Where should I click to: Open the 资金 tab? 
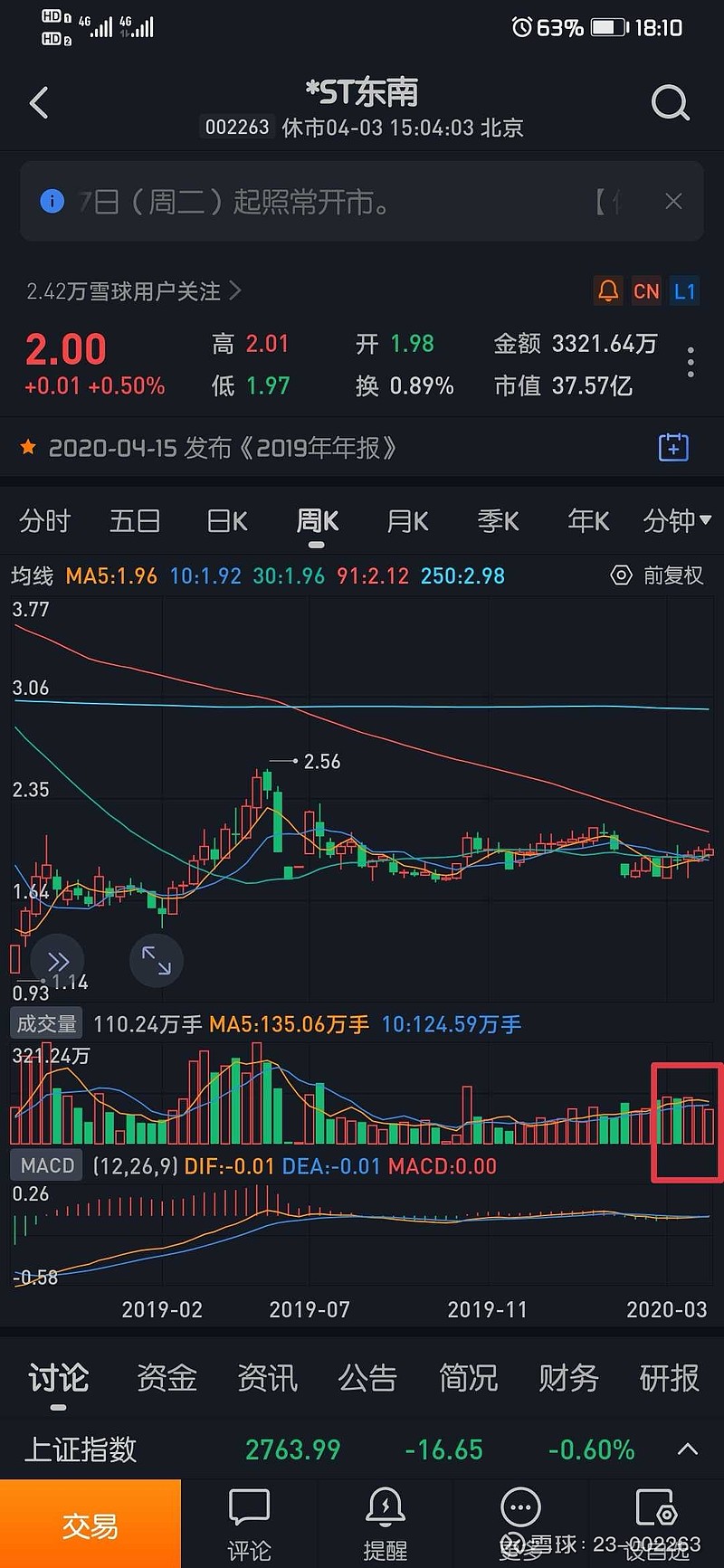point(167,1378)
